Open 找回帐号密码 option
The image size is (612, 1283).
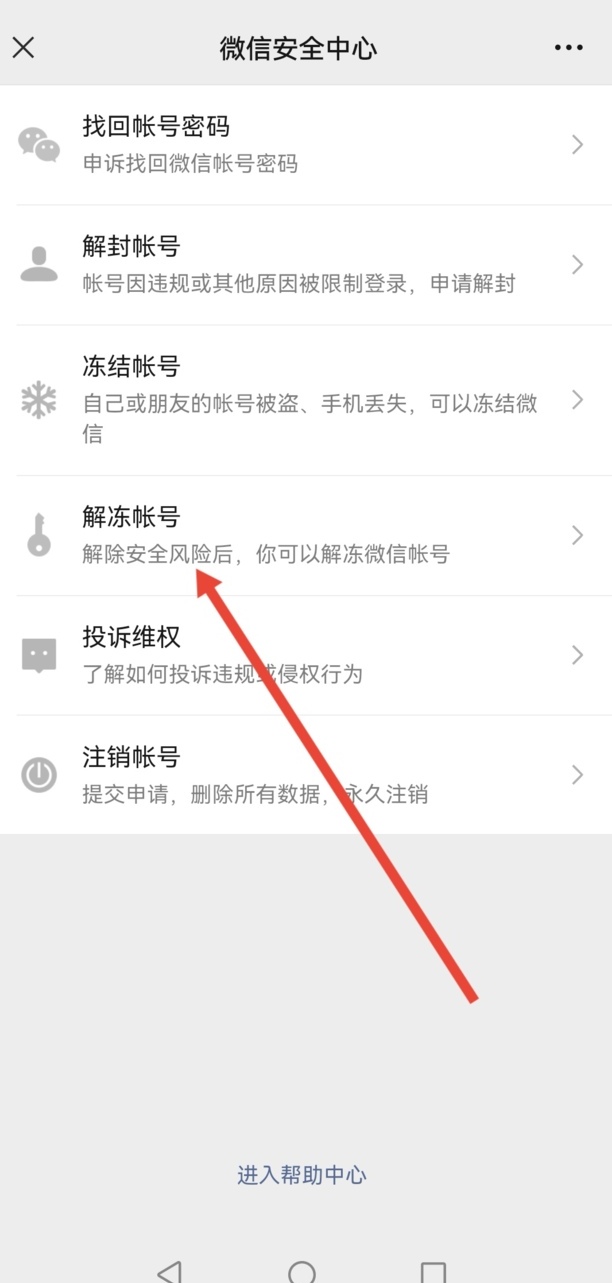(306, 145)
